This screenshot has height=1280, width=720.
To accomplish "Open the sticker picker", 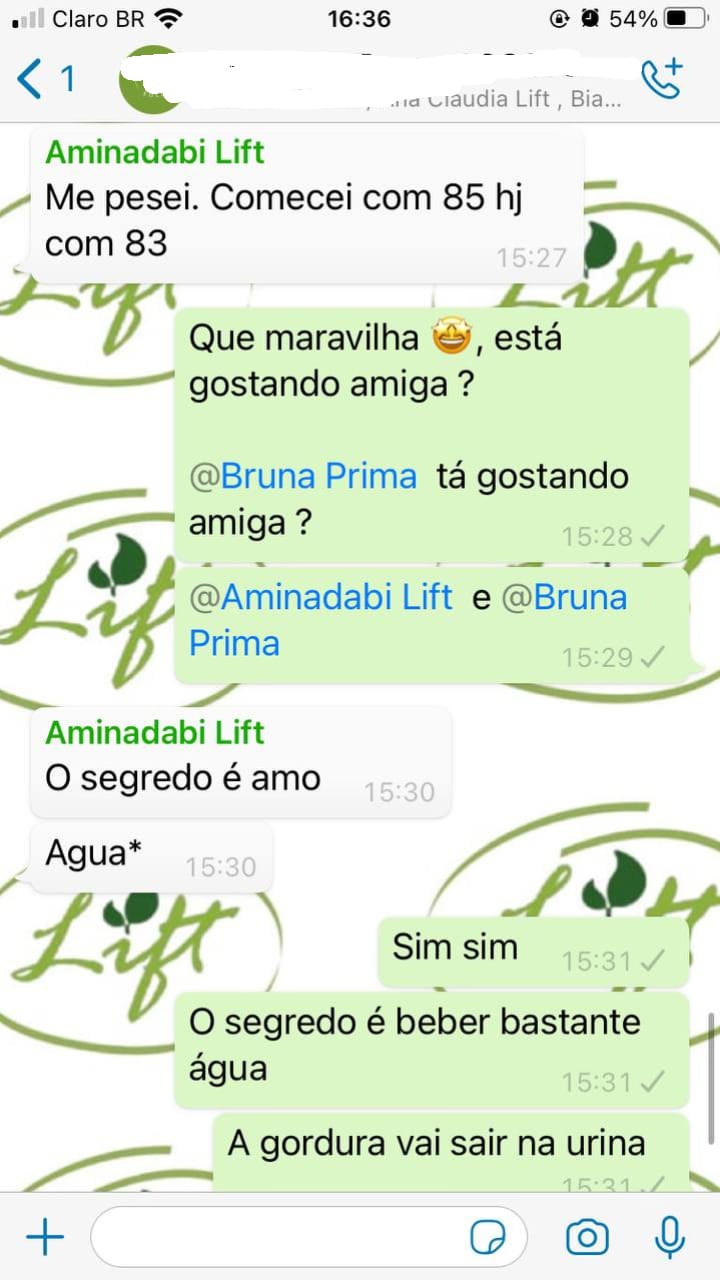I will (487, 1238).
